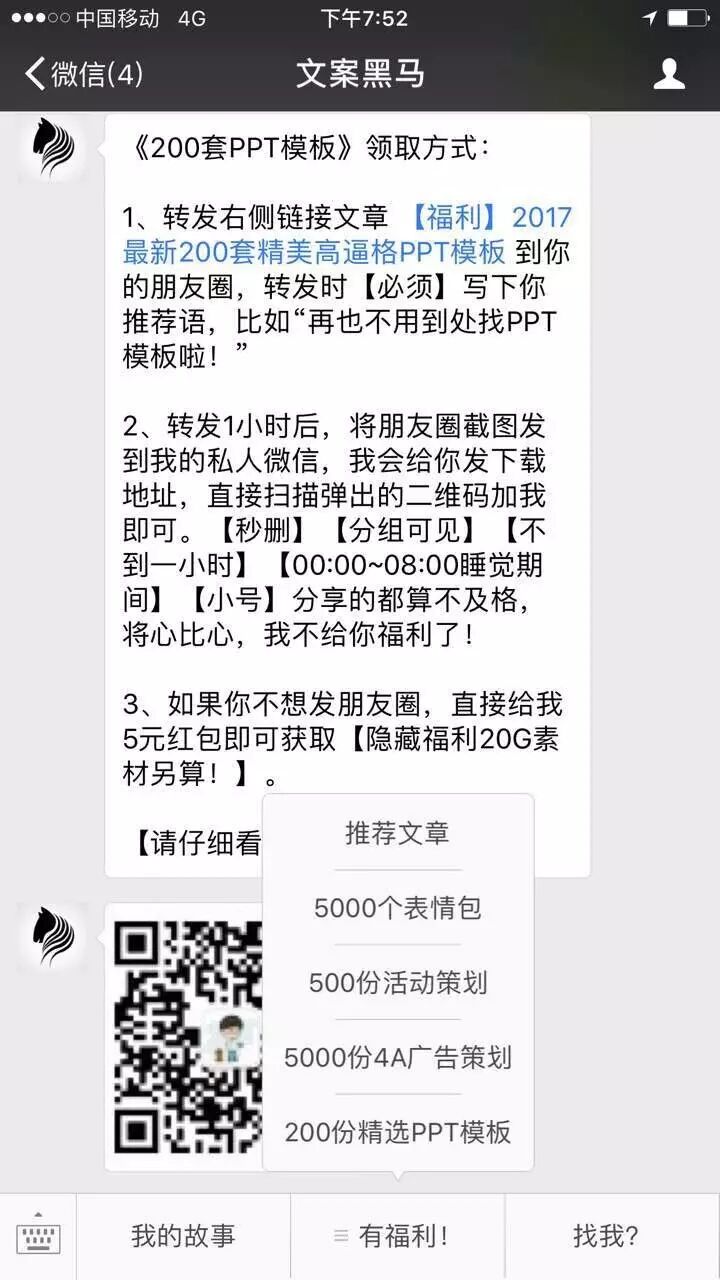720x1280 pixels.
Task: Switch to keyboard input mode
Action: click(38, 1237)
